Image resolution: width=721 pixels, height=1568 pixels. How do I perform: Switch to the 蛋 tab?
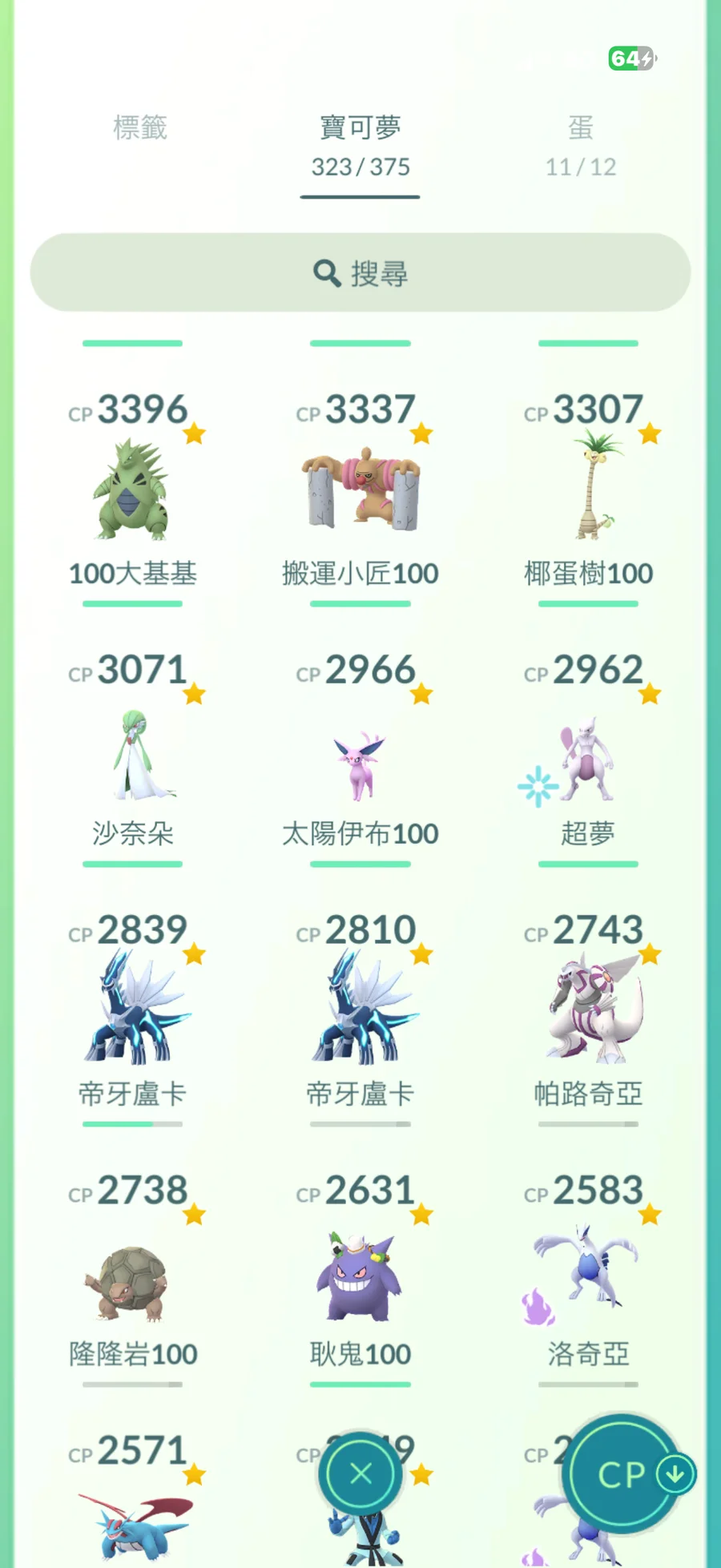pyautogui.click(x=581, y=146)
